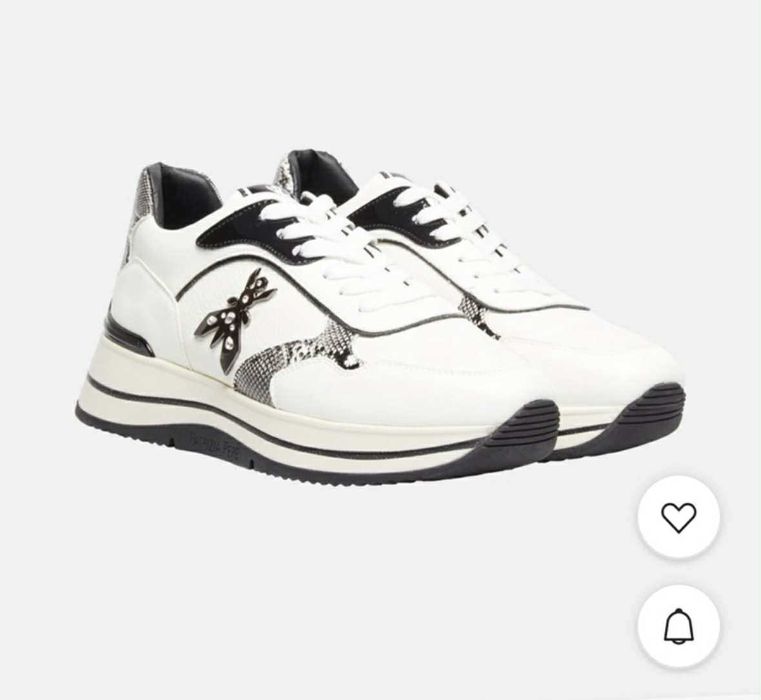This screenshot has height=700, width=761.
Task: Add the sneakers to favorites with the heart
Action: point(678,517)
